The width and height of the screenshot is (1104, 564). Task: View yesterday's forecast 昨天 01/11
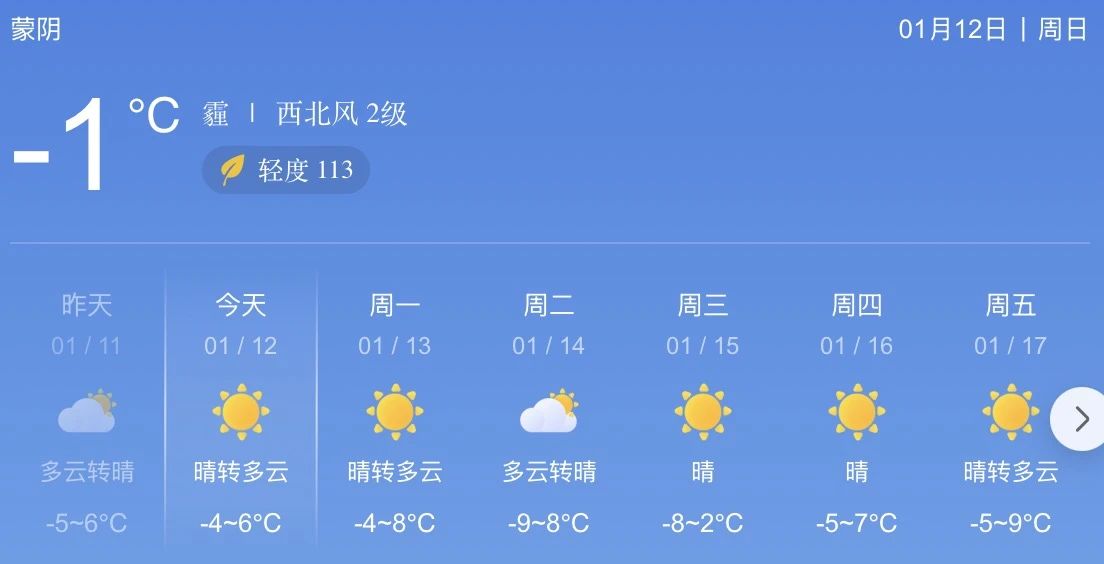[x=87, y=412]
